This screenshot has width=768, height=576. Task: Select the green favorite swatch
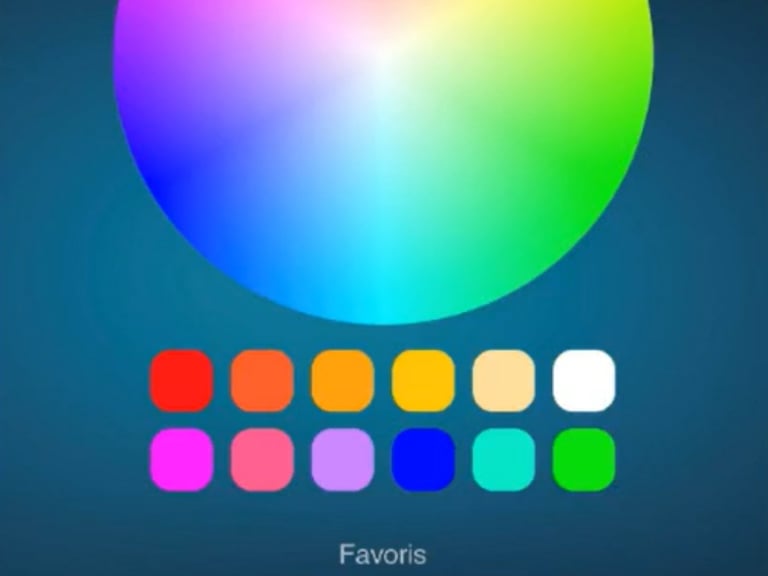pos(584,460)
